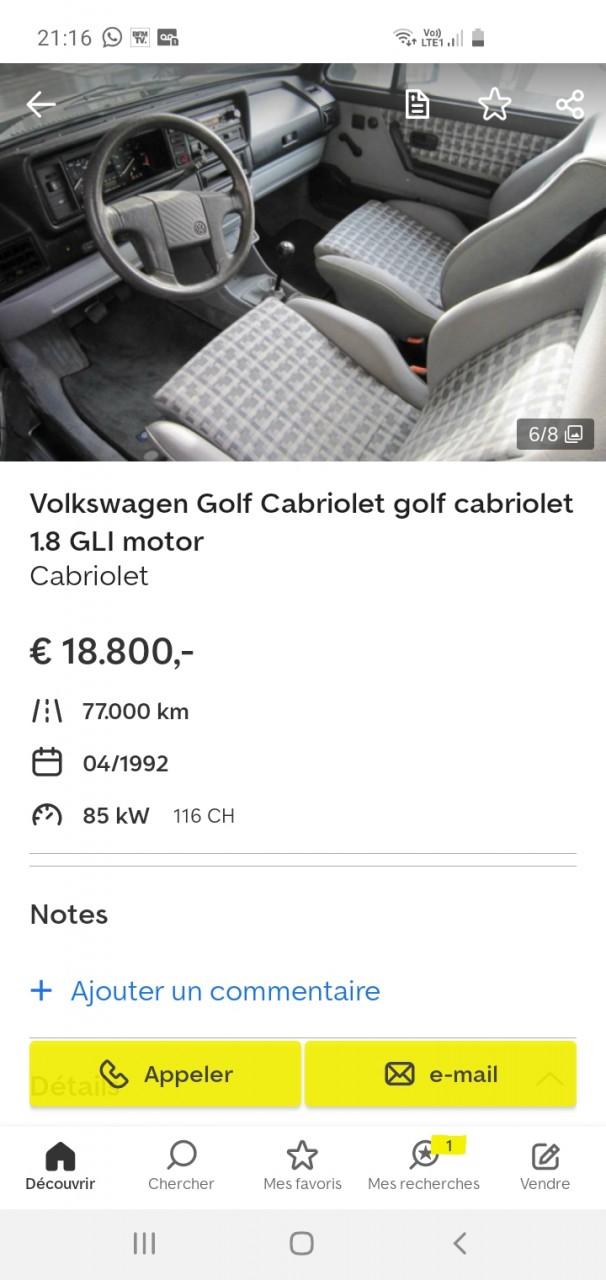Switch to the Découvrir tab
The width and height of the screenshot is (606, 1280).
60,1167
